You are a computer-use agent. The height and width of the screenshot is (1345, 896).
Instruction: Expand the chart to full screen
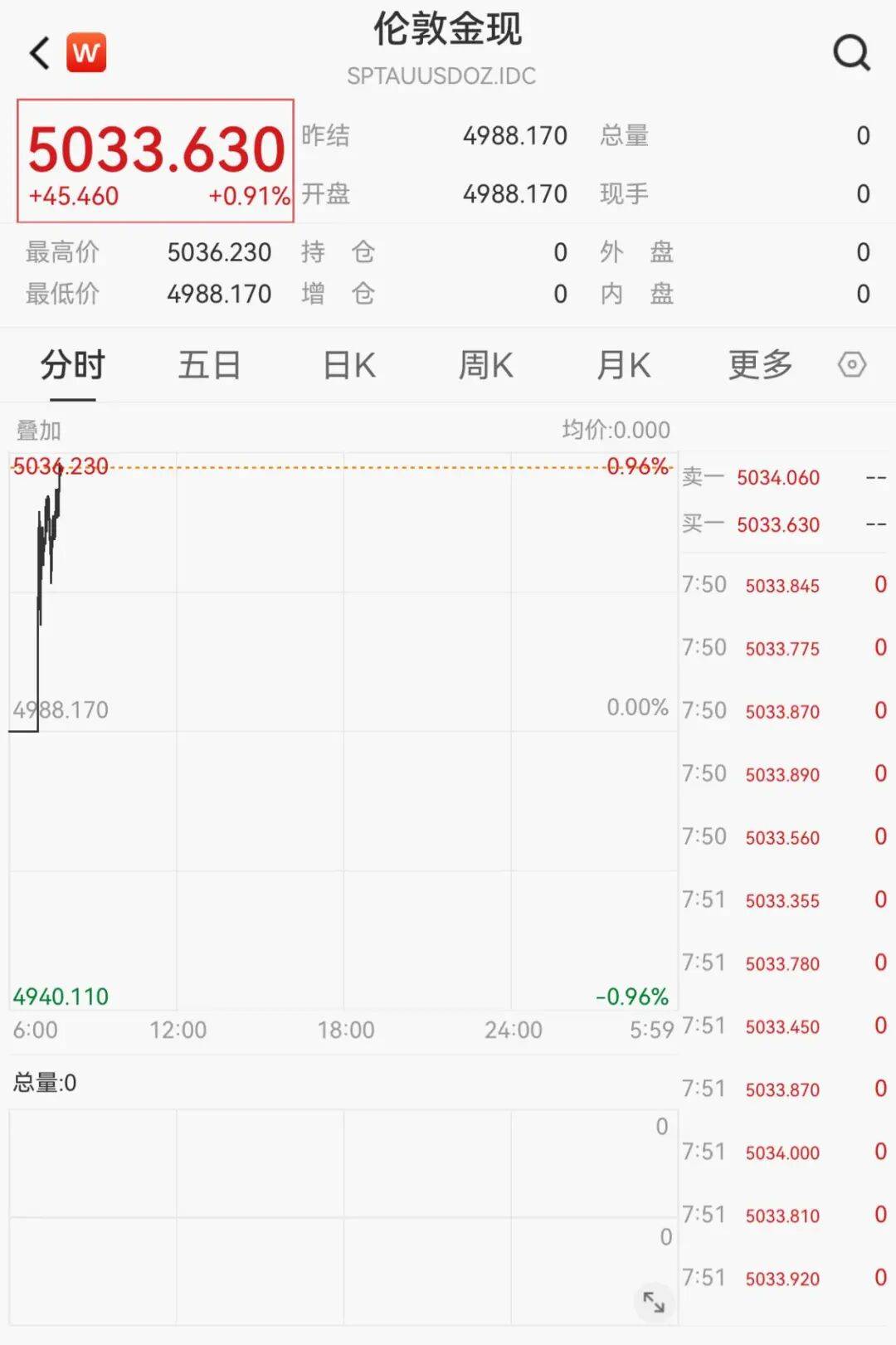[654, 1302]
